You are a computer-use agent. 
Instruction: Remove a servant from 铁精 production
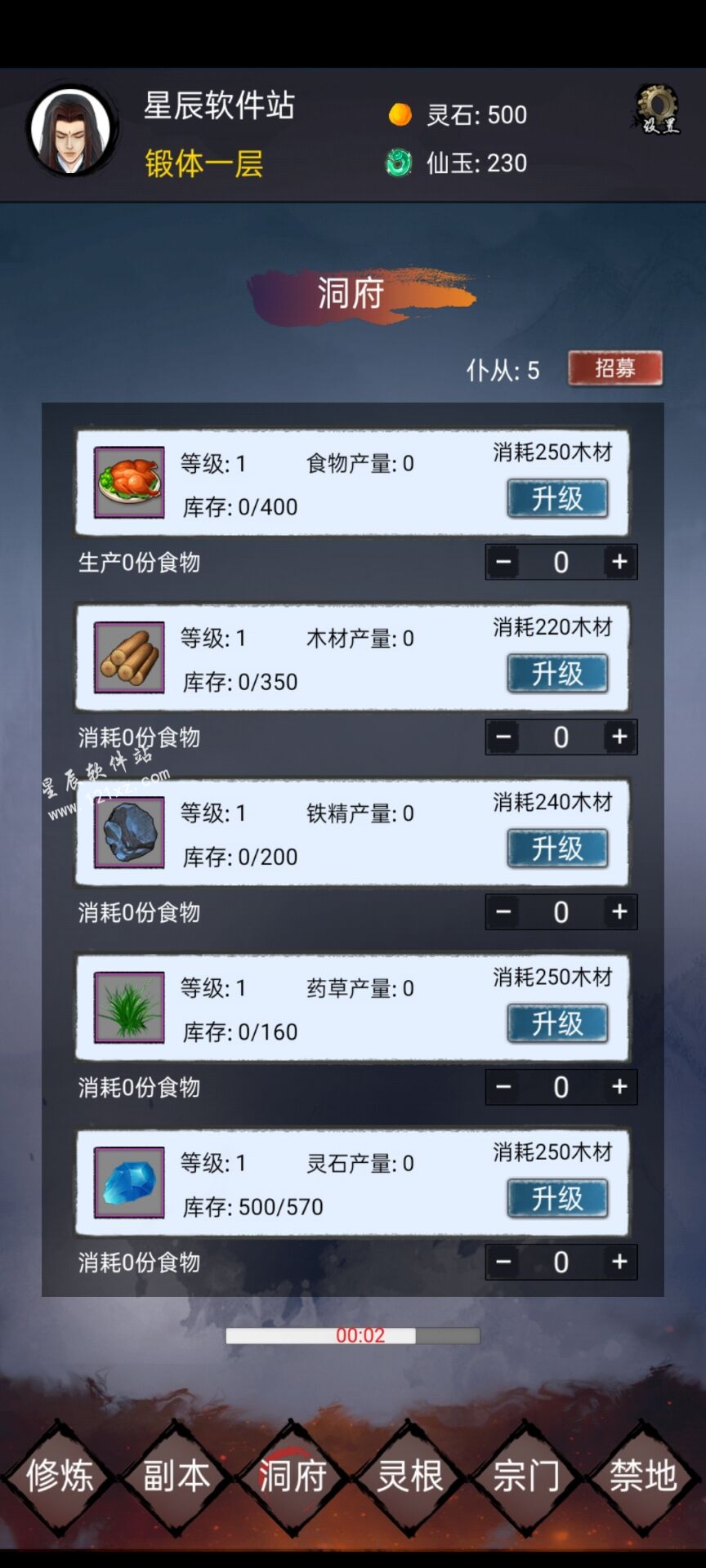click(x=503, y=911)
